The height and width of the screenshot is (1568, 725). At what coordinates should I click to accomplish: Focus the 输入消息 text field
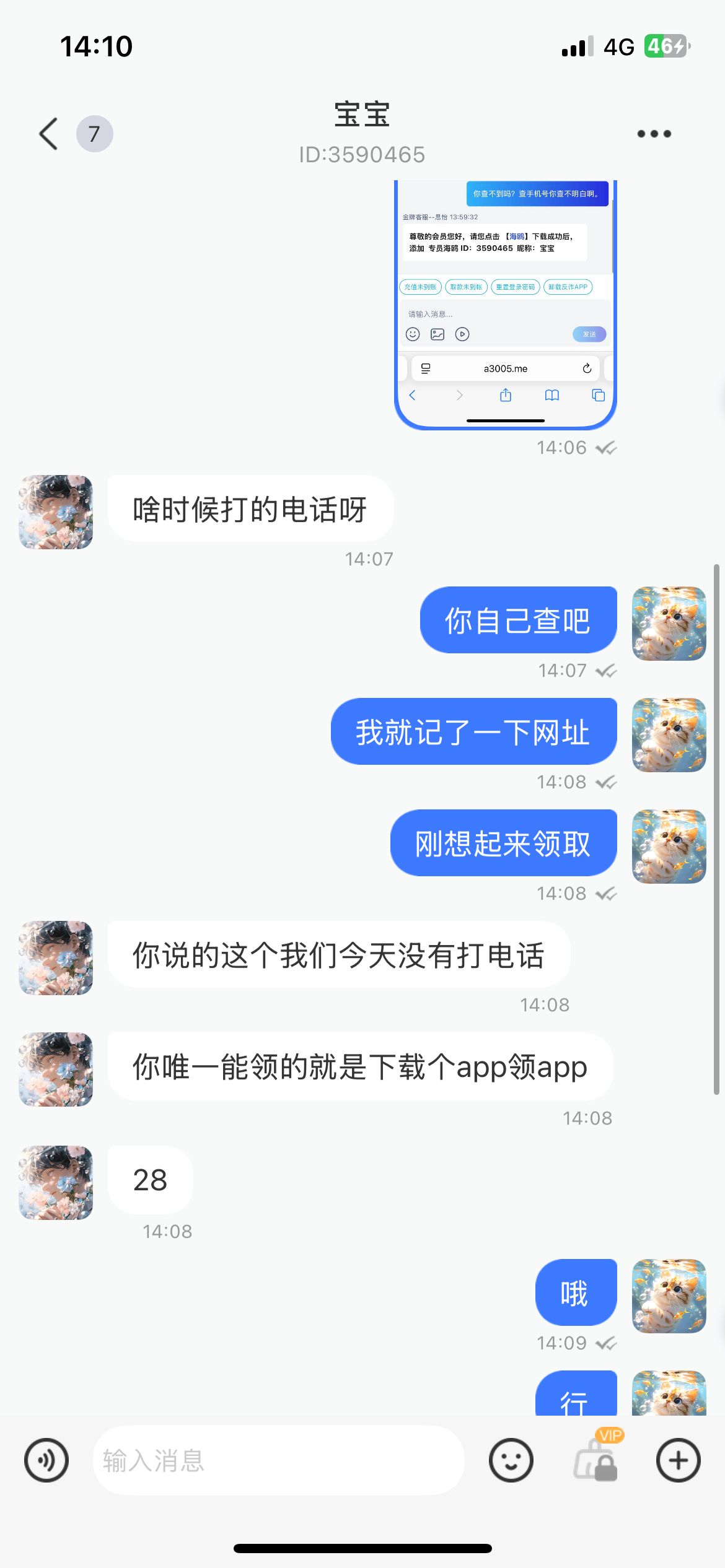278,1460
